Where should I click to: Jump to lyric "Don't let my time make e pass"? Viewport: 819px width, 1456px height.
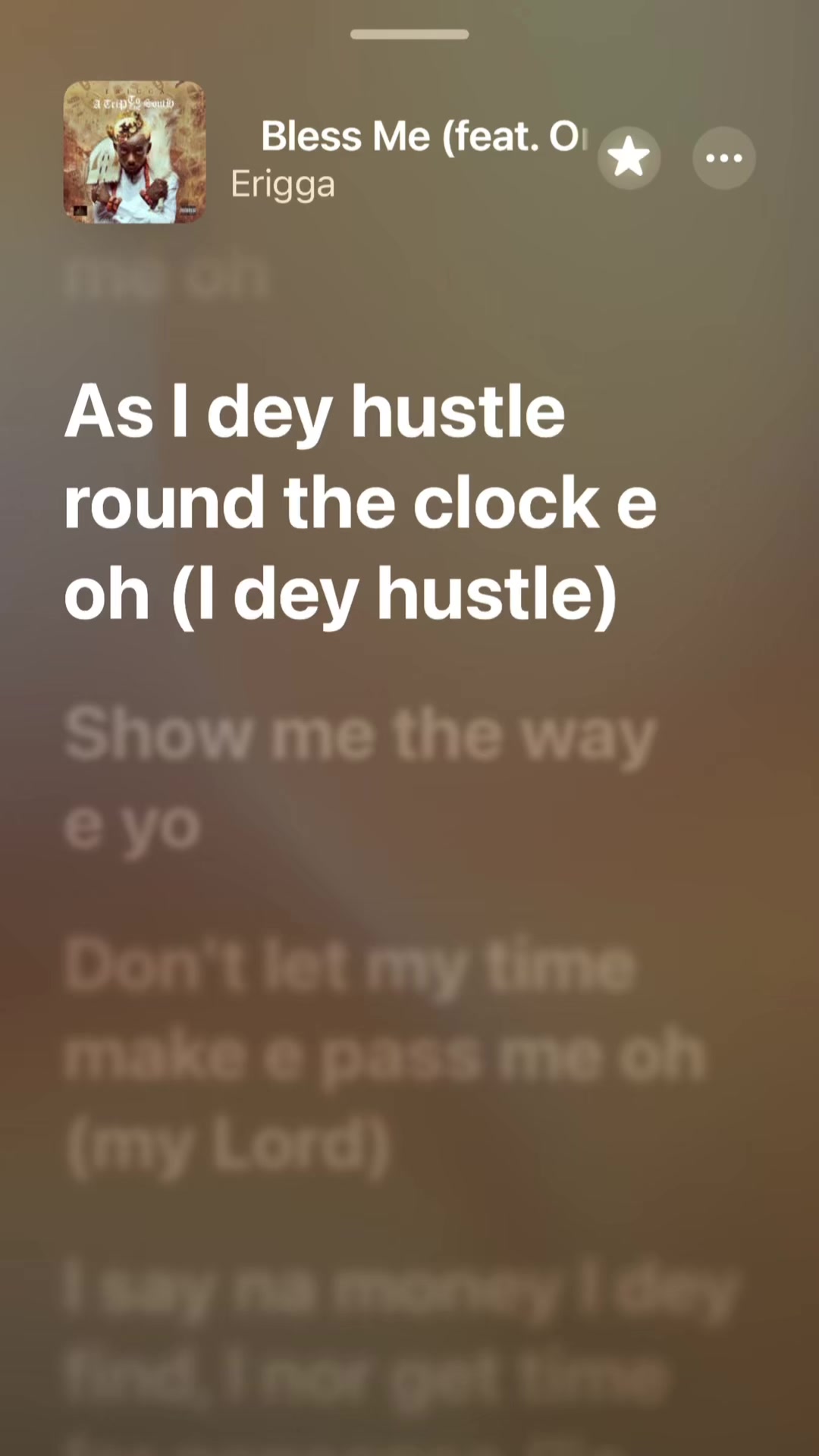point(385,1057)
